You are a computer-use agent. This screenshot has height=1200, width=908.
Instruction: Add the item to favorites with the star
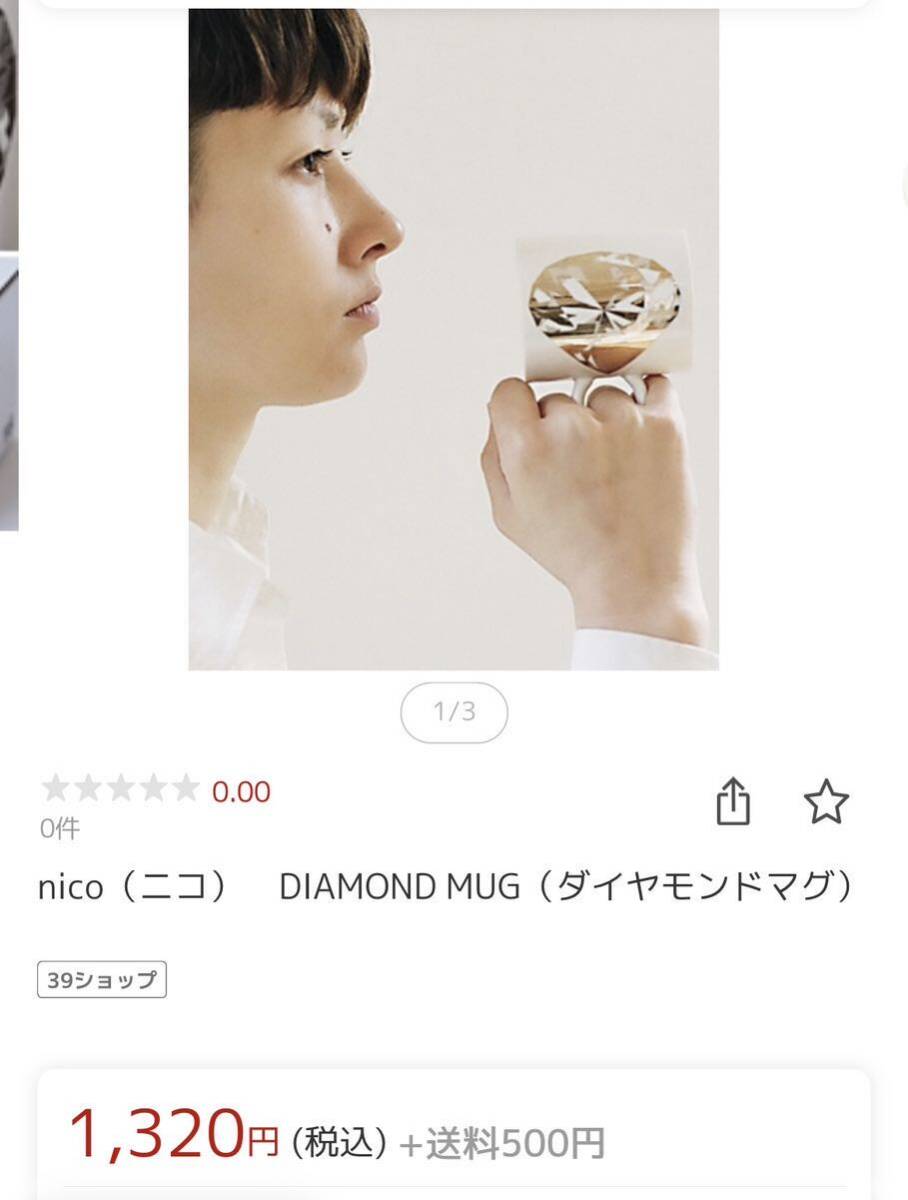point(826,802)
